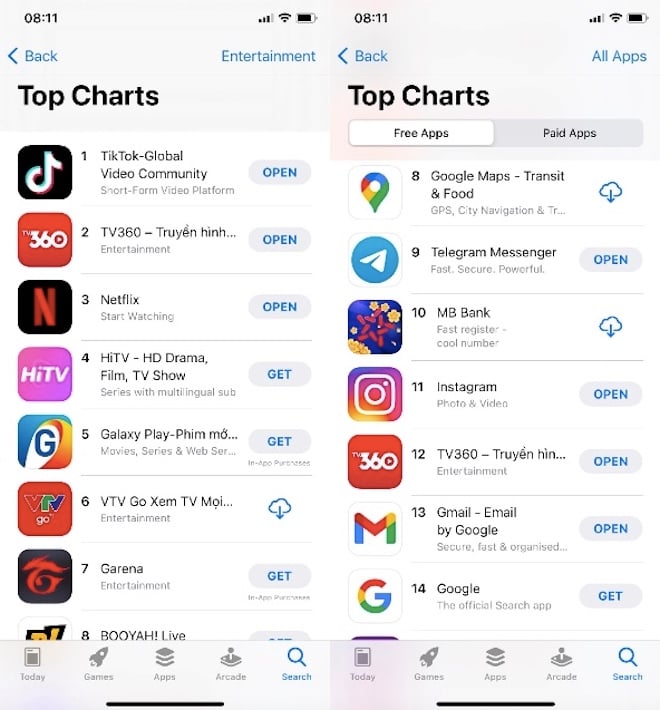Open Telegram Messenger
The width and height of the screenshot is (660, 710).
[x=610, y=259]
